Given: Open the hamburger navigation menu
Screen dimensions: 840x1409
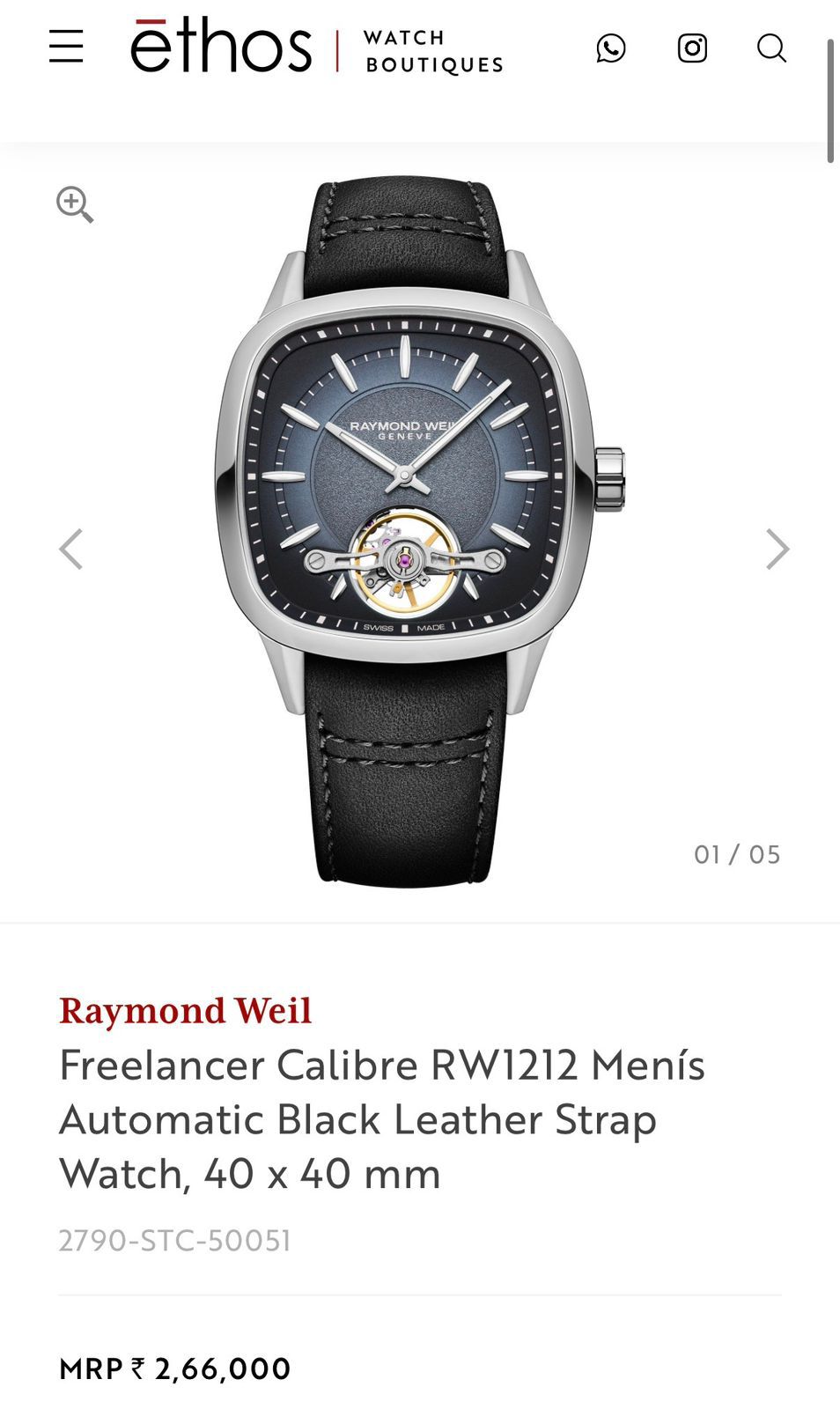Looking at the screenshot, I should (x=66, y=47).
